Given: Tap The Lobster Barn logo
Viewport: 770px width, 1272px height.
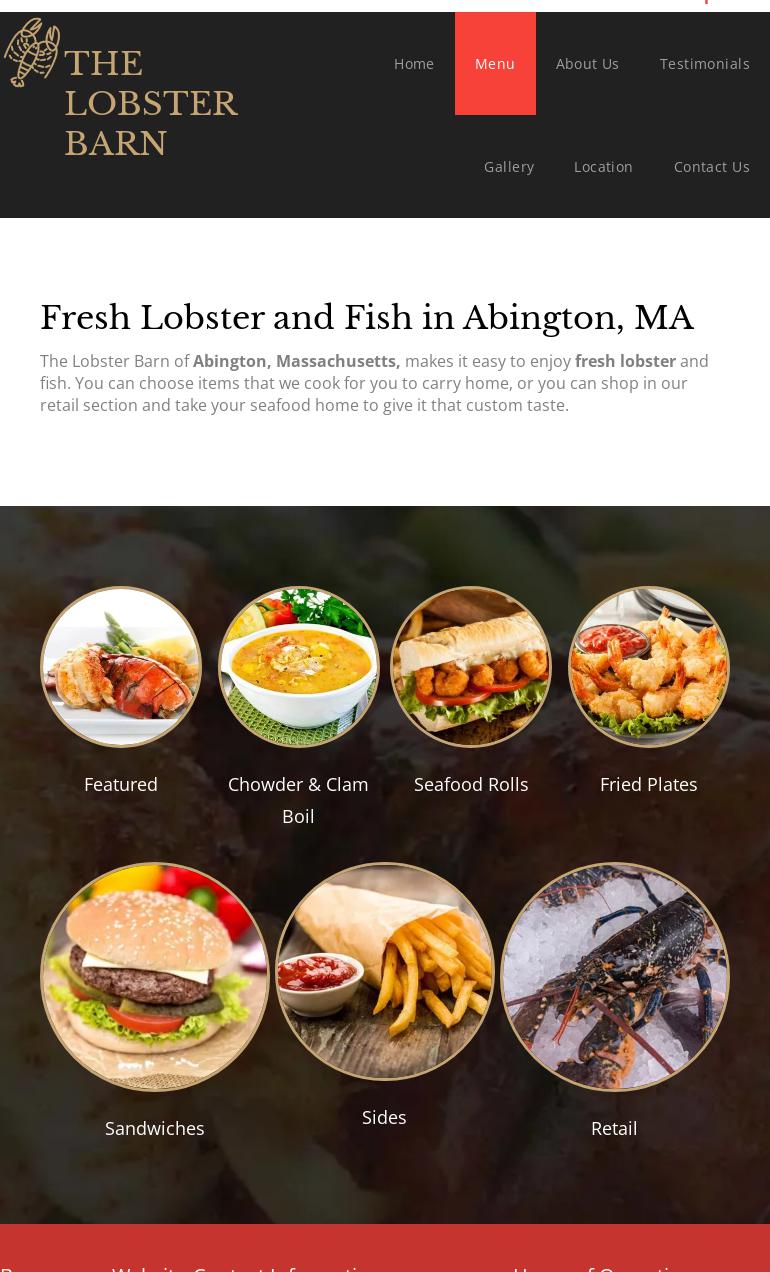Looking at the screenshot, I should tap(121, 89).
